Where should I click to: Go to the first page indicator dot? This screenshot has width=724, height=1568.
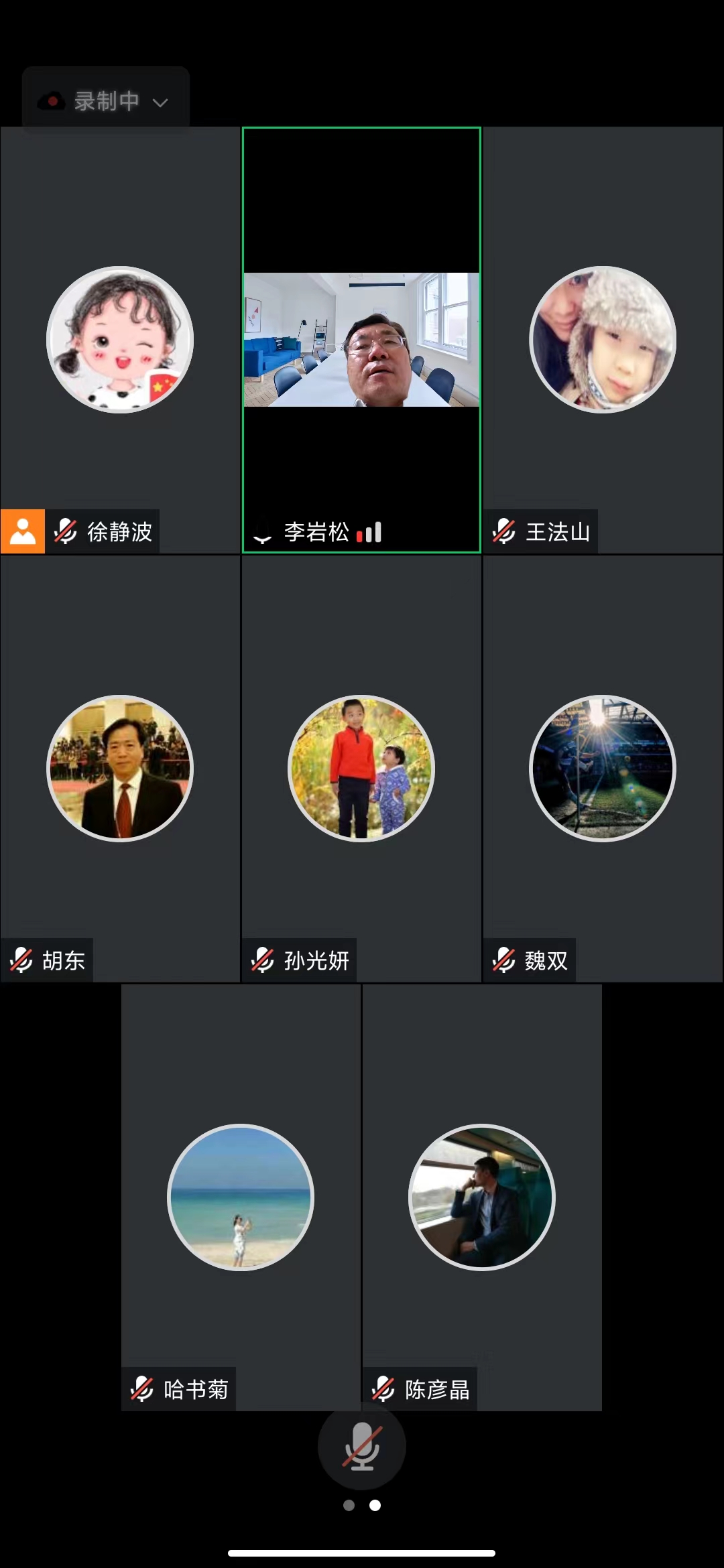pyautogui.click(x=349, y=1506)
